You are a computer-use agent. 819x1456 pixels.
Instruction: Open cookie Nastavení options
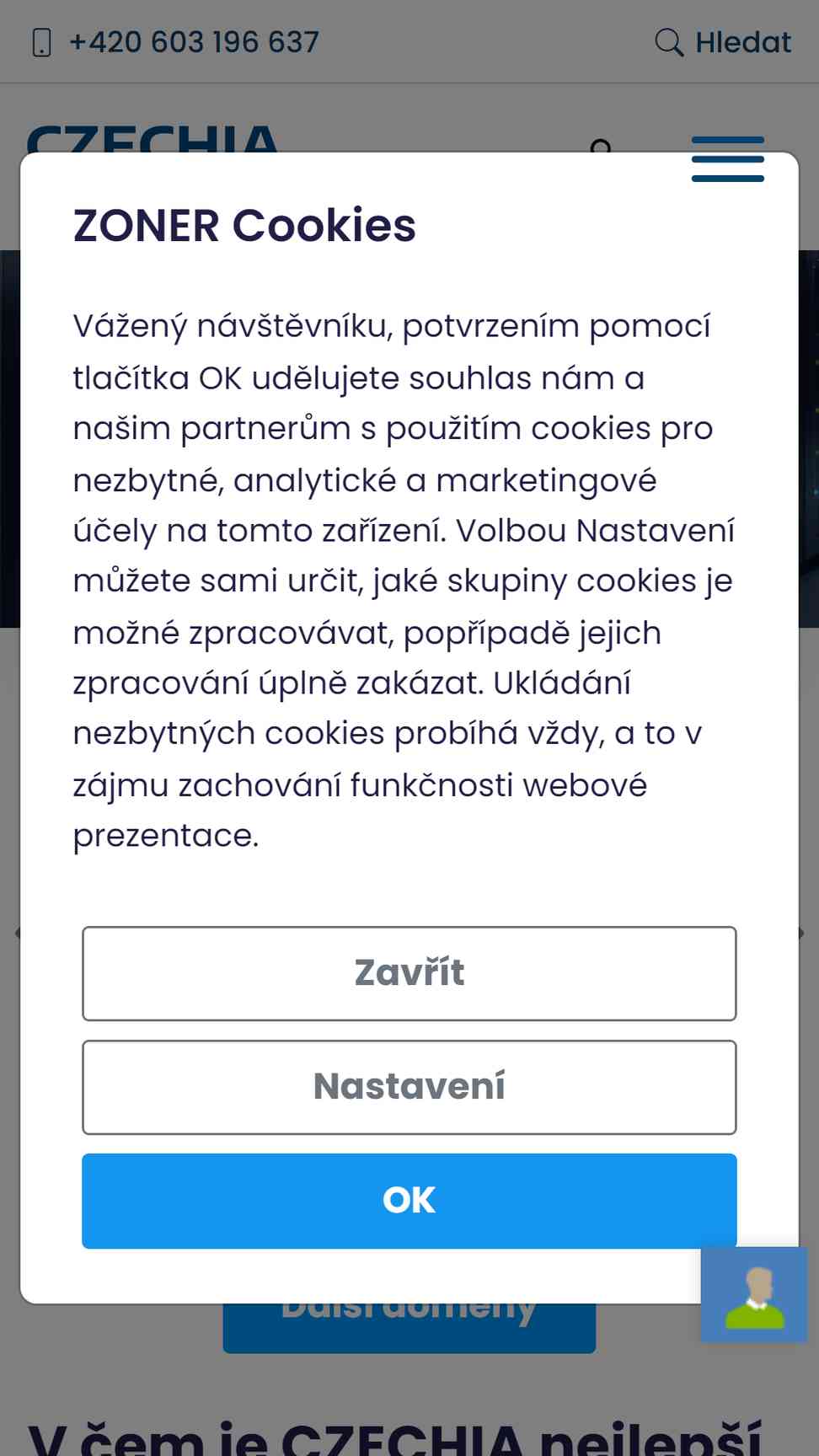[409, 1087]
